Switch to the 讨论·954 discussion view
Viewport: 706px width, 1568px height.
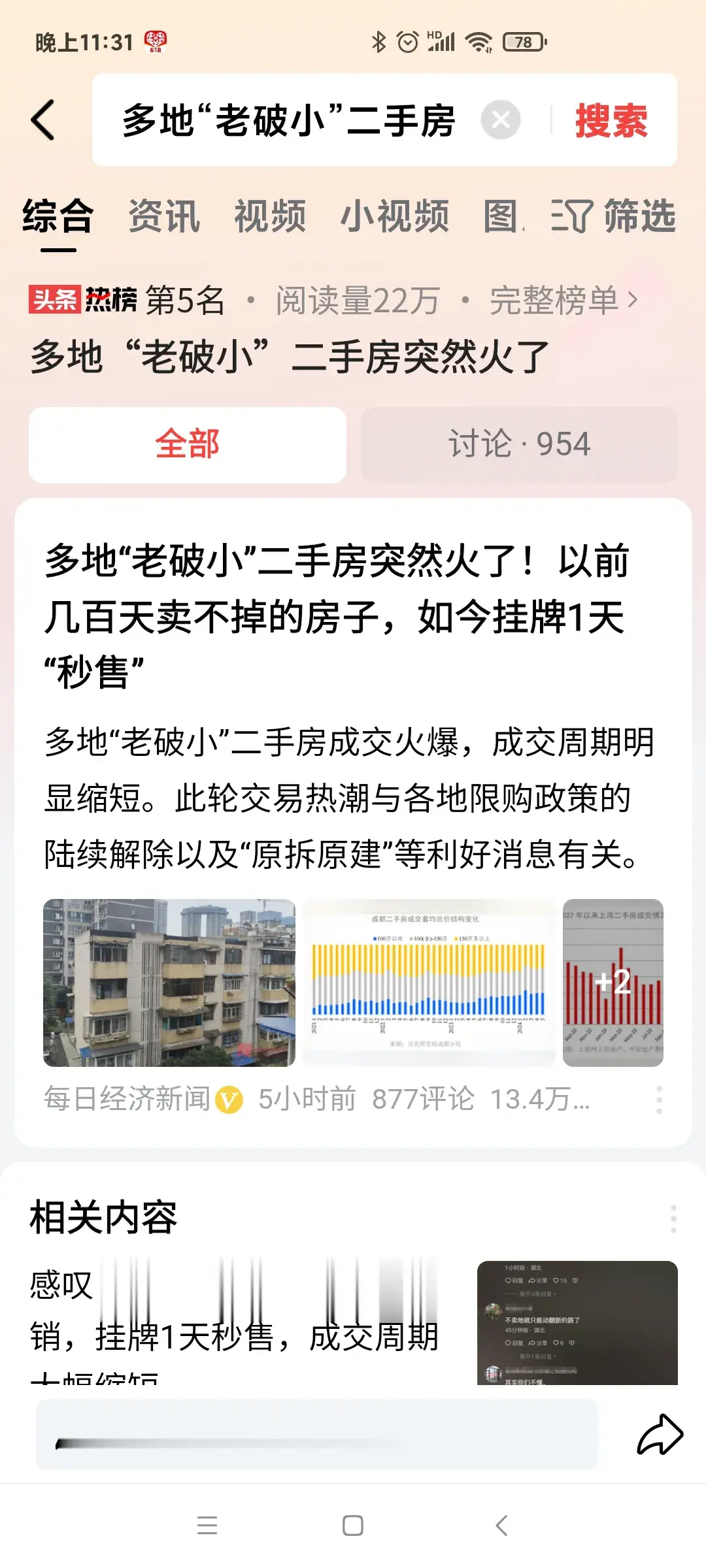(518, 444)
